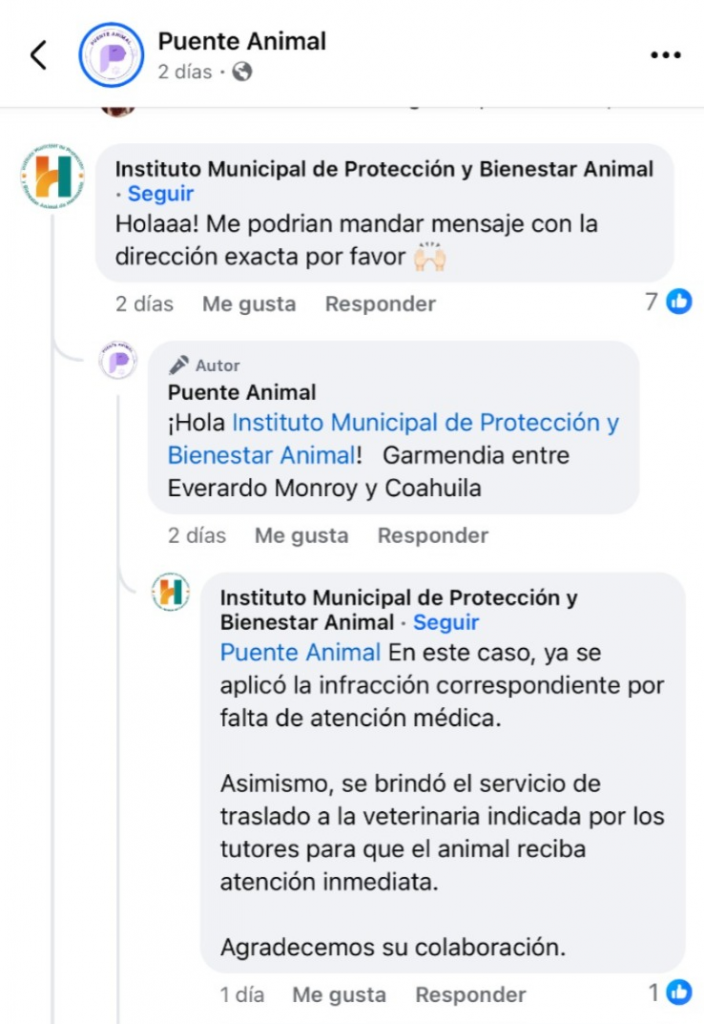The height and width of the screenshot is (1024, 704).
Task: Reply to the "Holaaa!" comment
Action: [x=380, y=304]
